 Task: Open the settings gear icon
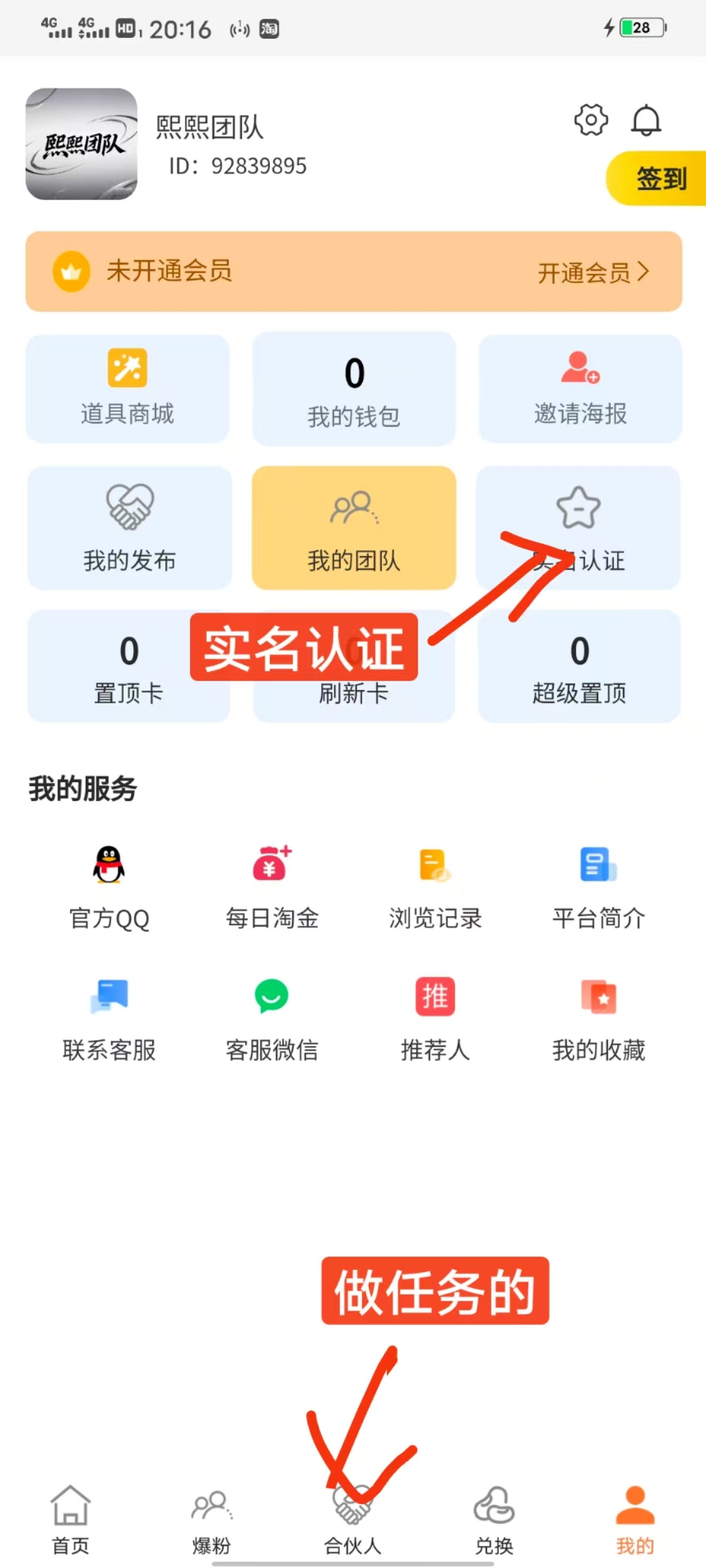click(591, 120)
